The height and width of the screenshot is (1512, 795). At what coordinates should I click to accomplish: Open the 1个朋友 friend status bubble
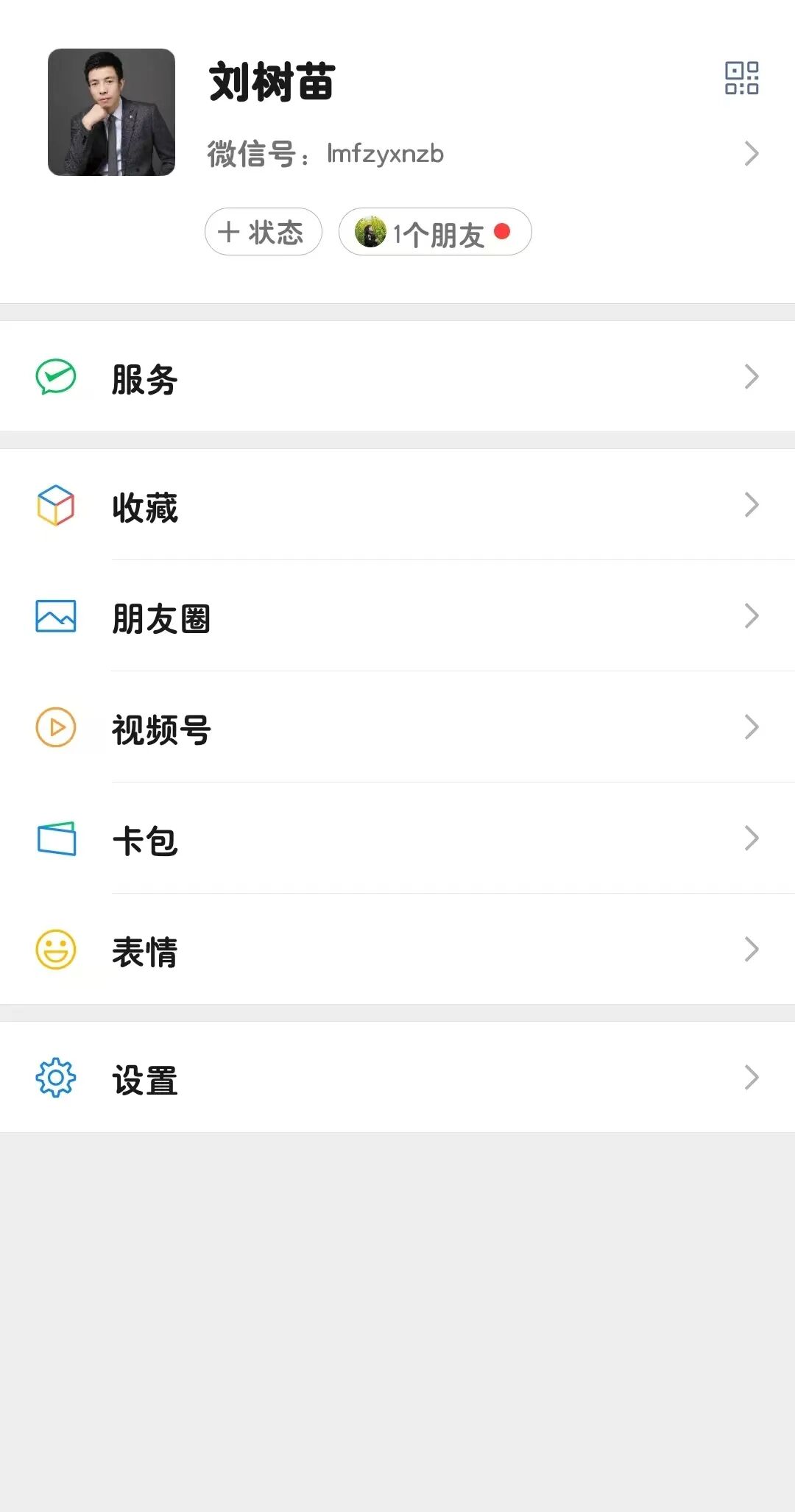click(x=434, y=232)
